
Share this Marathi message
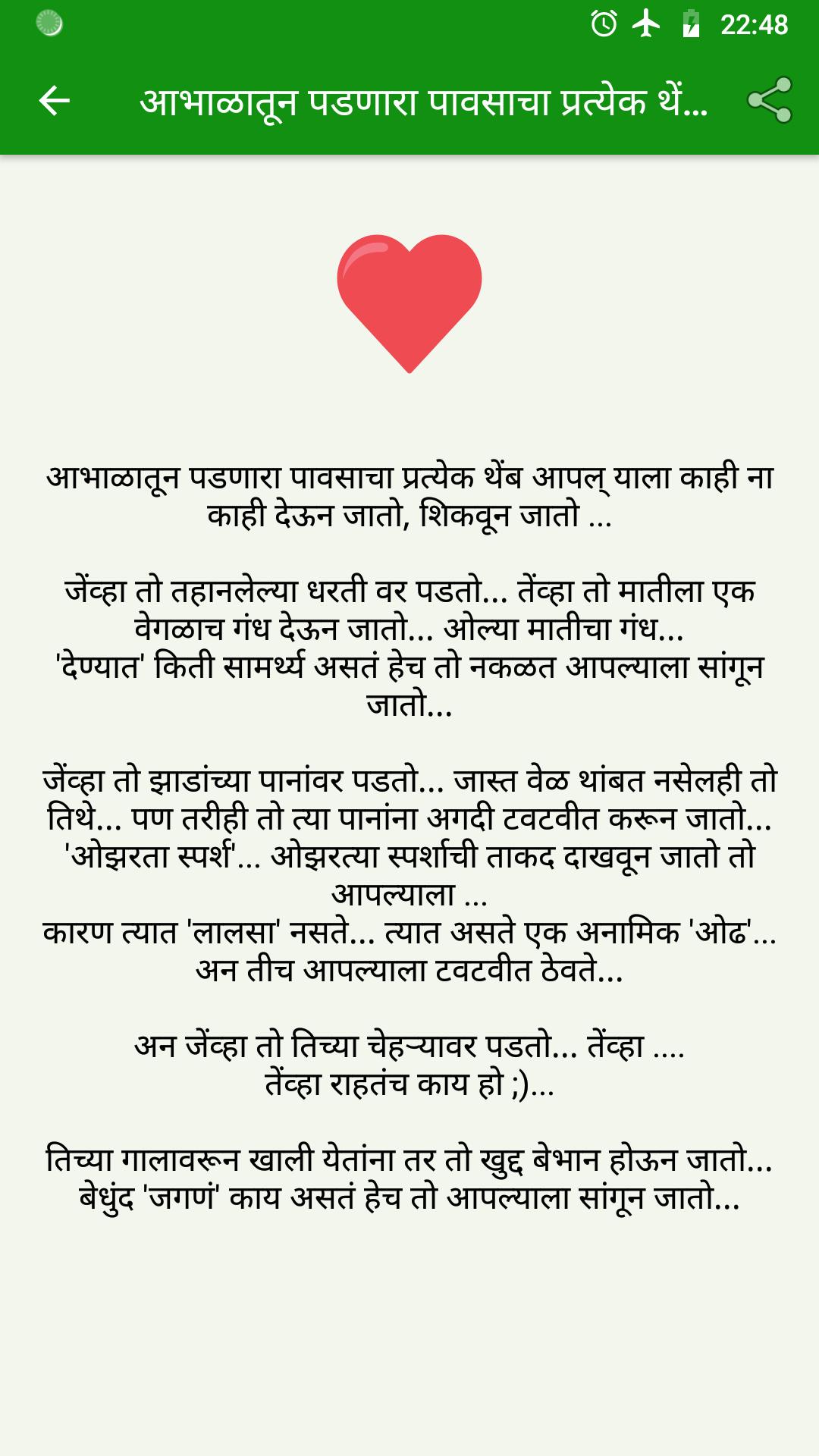(x=770, y=100)
